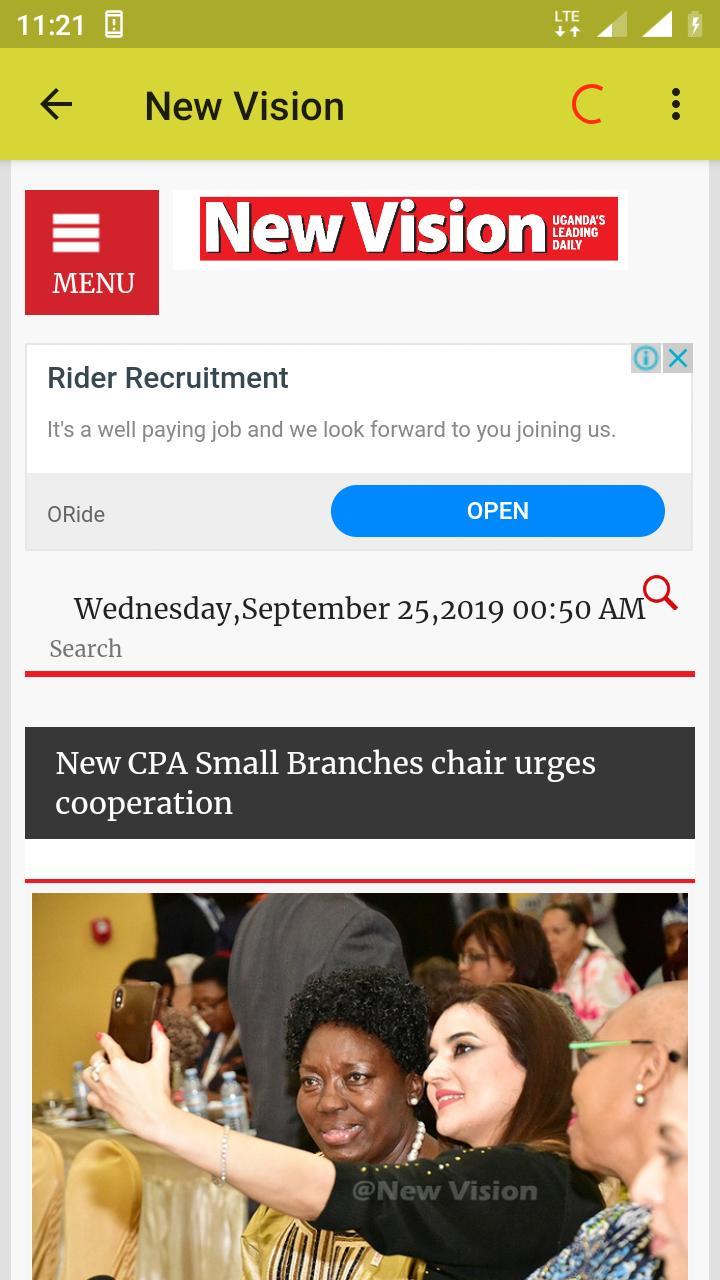Open the three-dot overflow menu
Viewport: 720px width, 1280px height.
pyautogui.click(x=676, y=104)
